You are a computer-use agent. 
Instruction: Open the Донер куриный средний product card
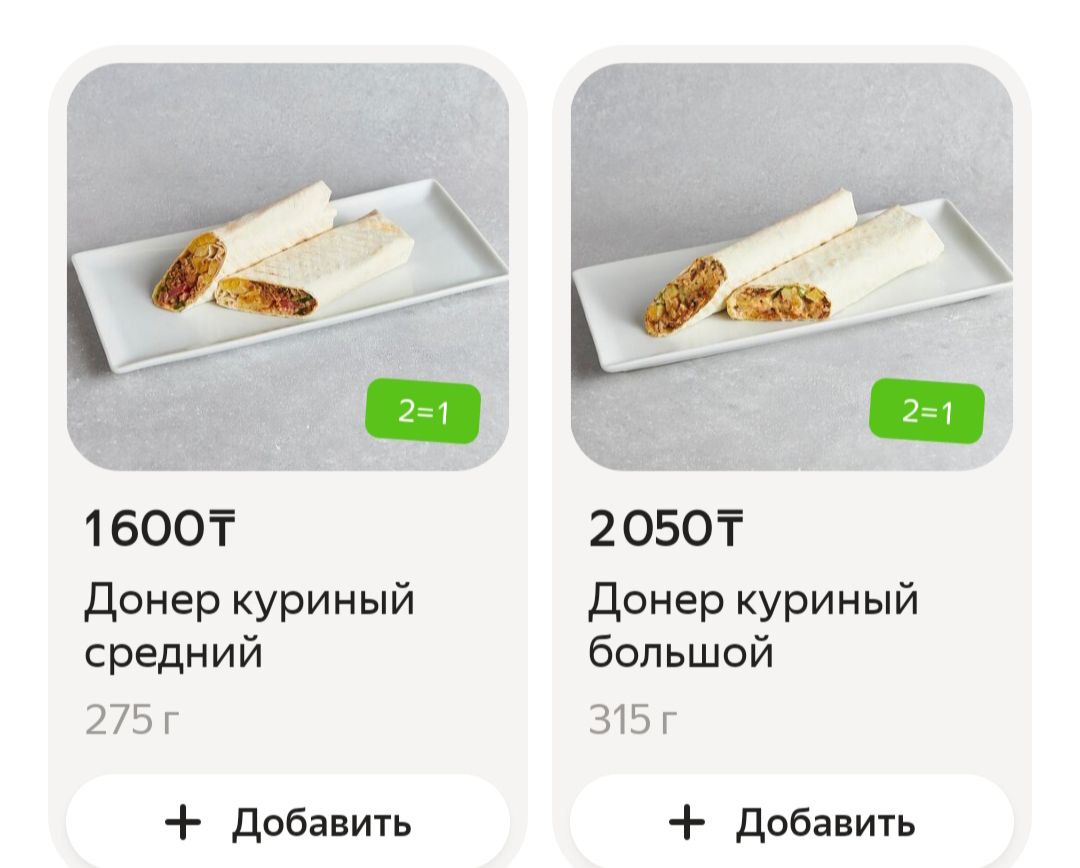[288, 270]
